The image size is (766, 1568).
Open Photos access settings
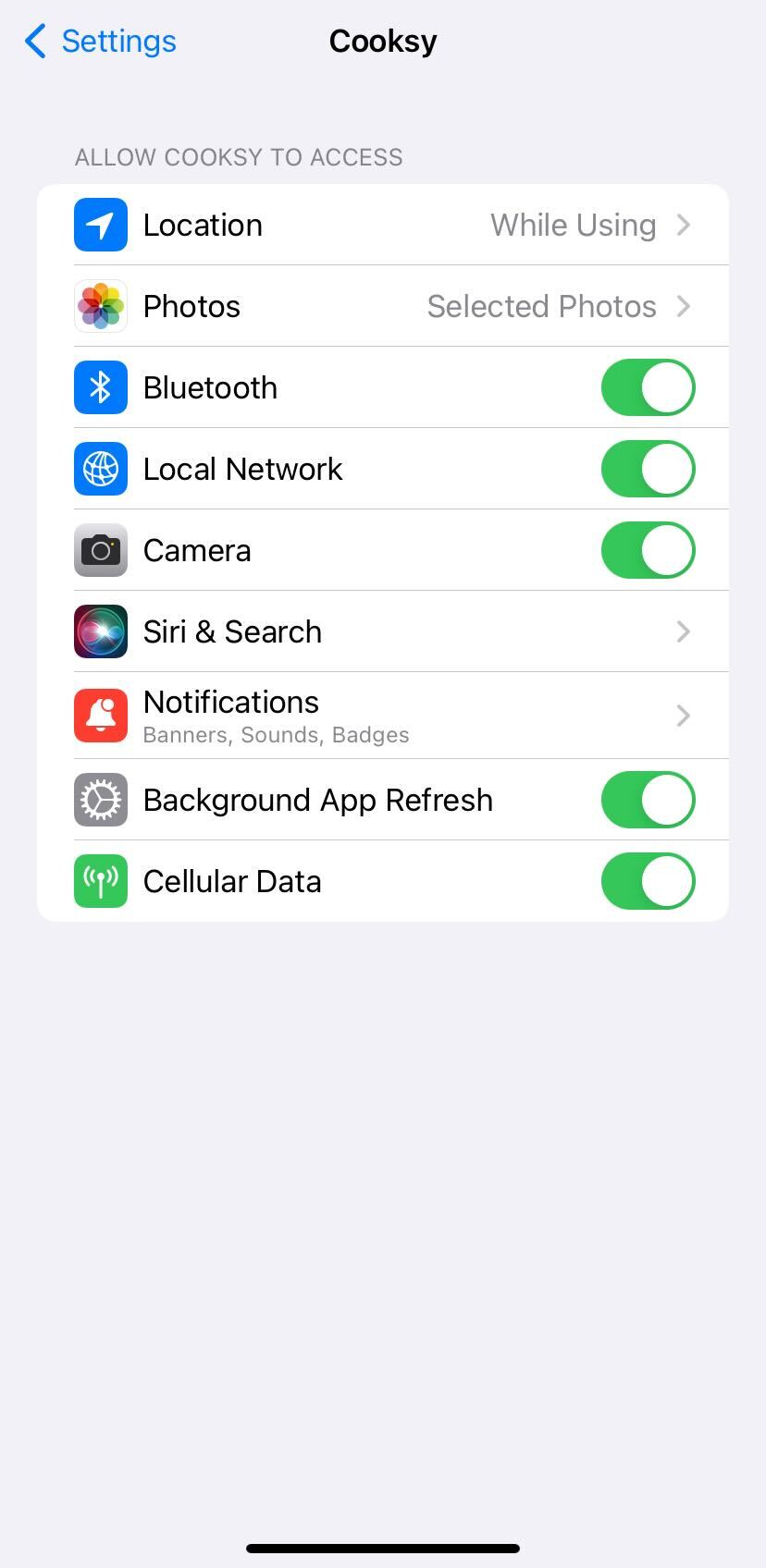[383, 306]
